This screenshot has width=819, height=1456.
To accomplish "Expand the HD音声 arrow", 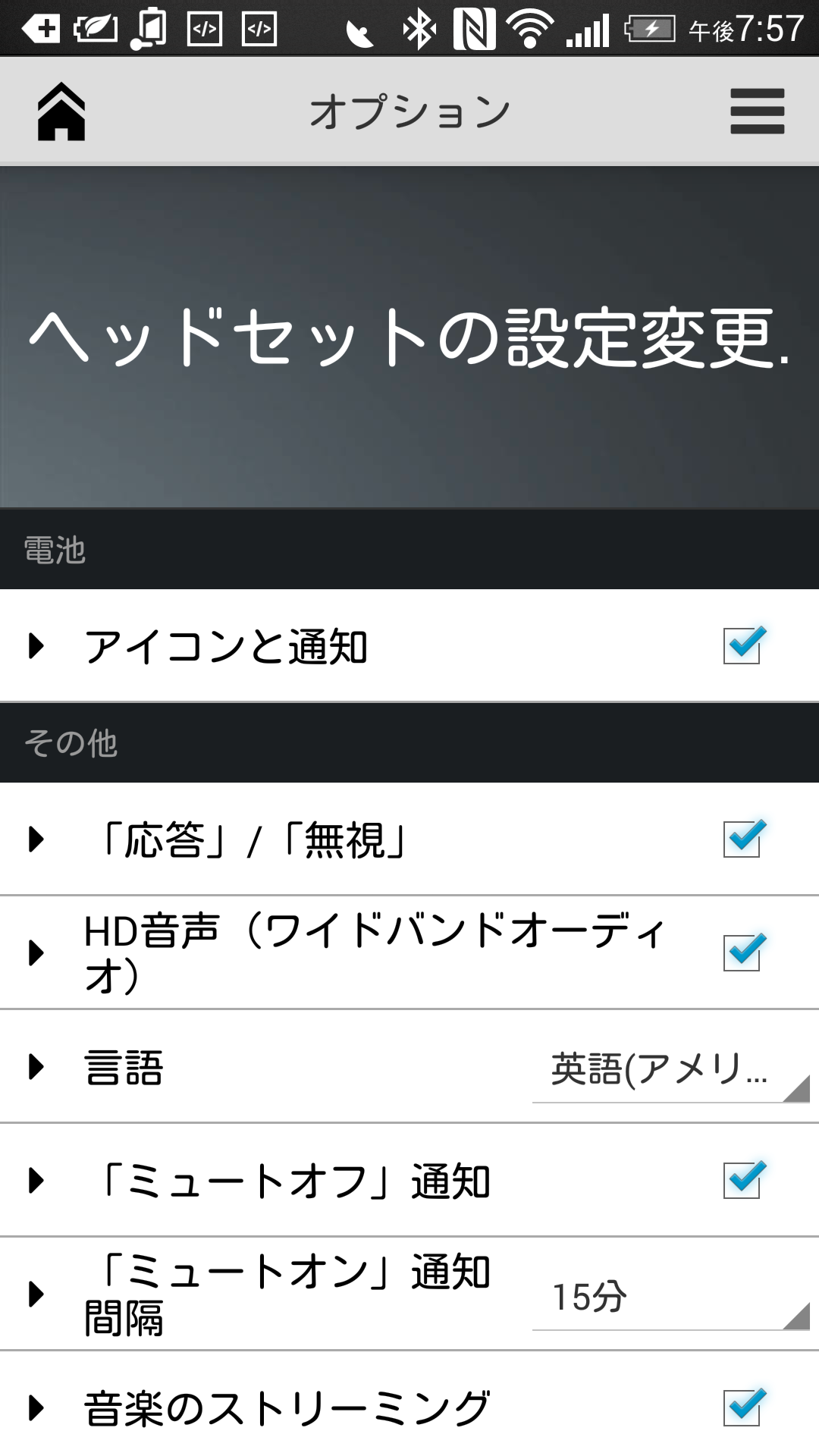I will pos(36,952).
